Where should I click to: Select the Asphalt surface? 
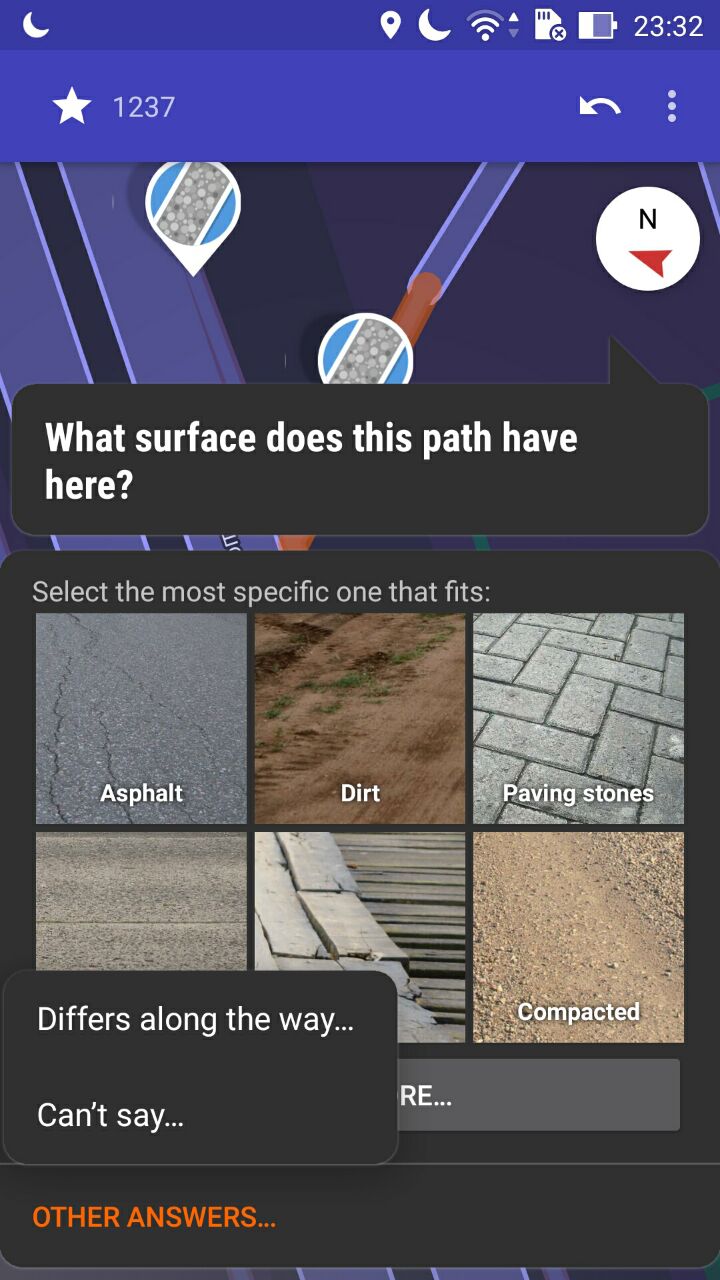(x=141, y=718)
